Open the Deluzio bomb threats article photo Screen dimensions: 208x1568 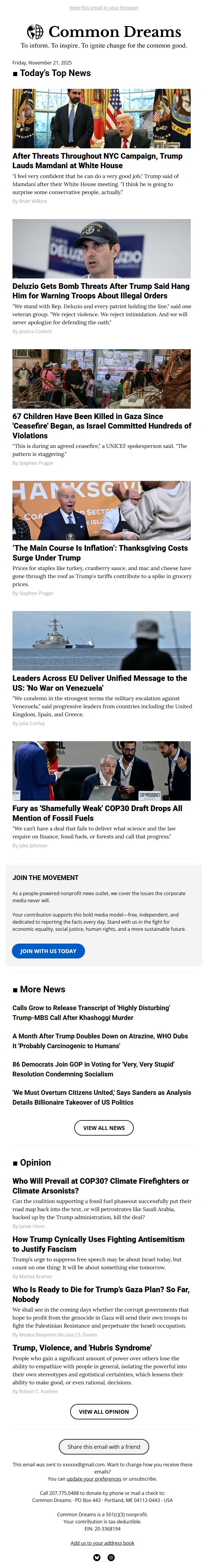pos(102,248)
